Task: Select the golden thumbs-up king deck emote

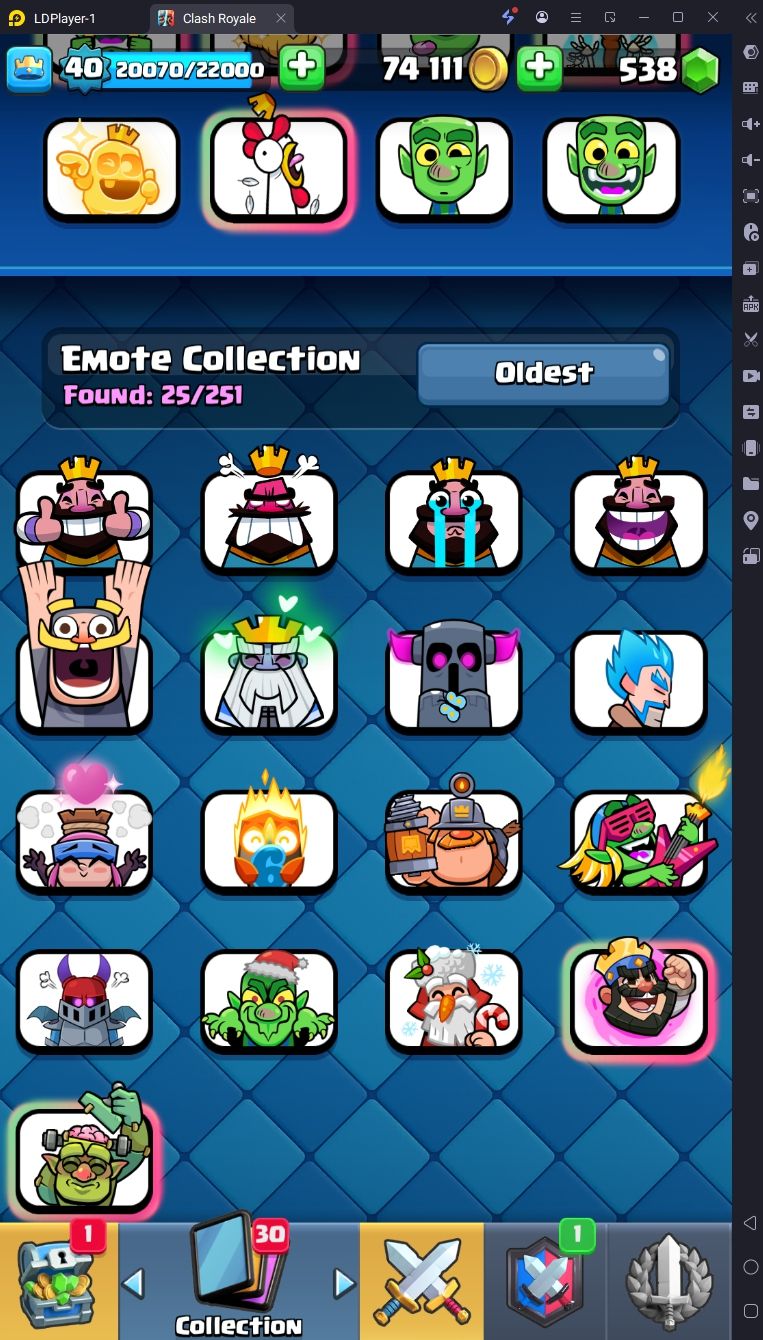Action: point(111,169)
